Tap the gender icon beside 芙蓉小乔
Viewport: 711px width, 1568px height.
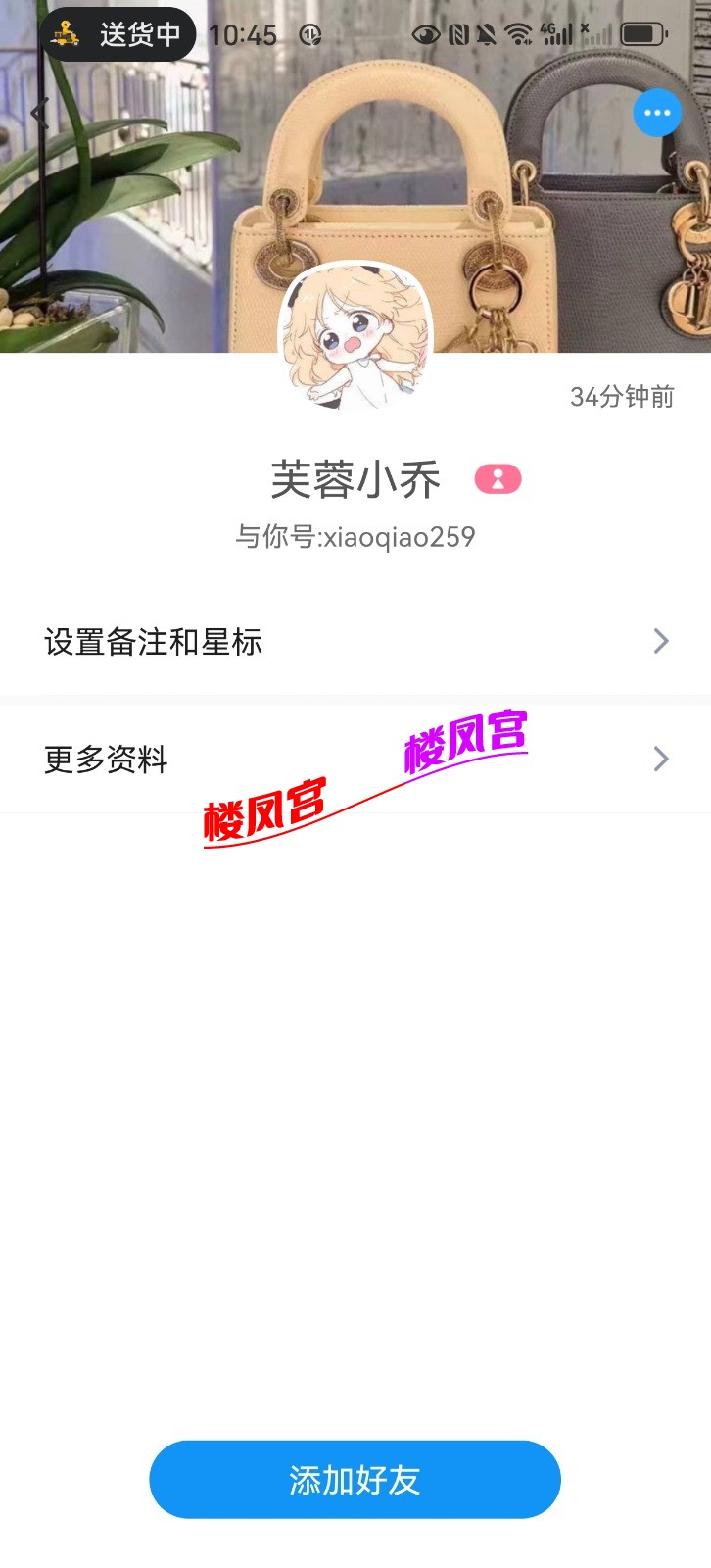[x=496, y=478]
